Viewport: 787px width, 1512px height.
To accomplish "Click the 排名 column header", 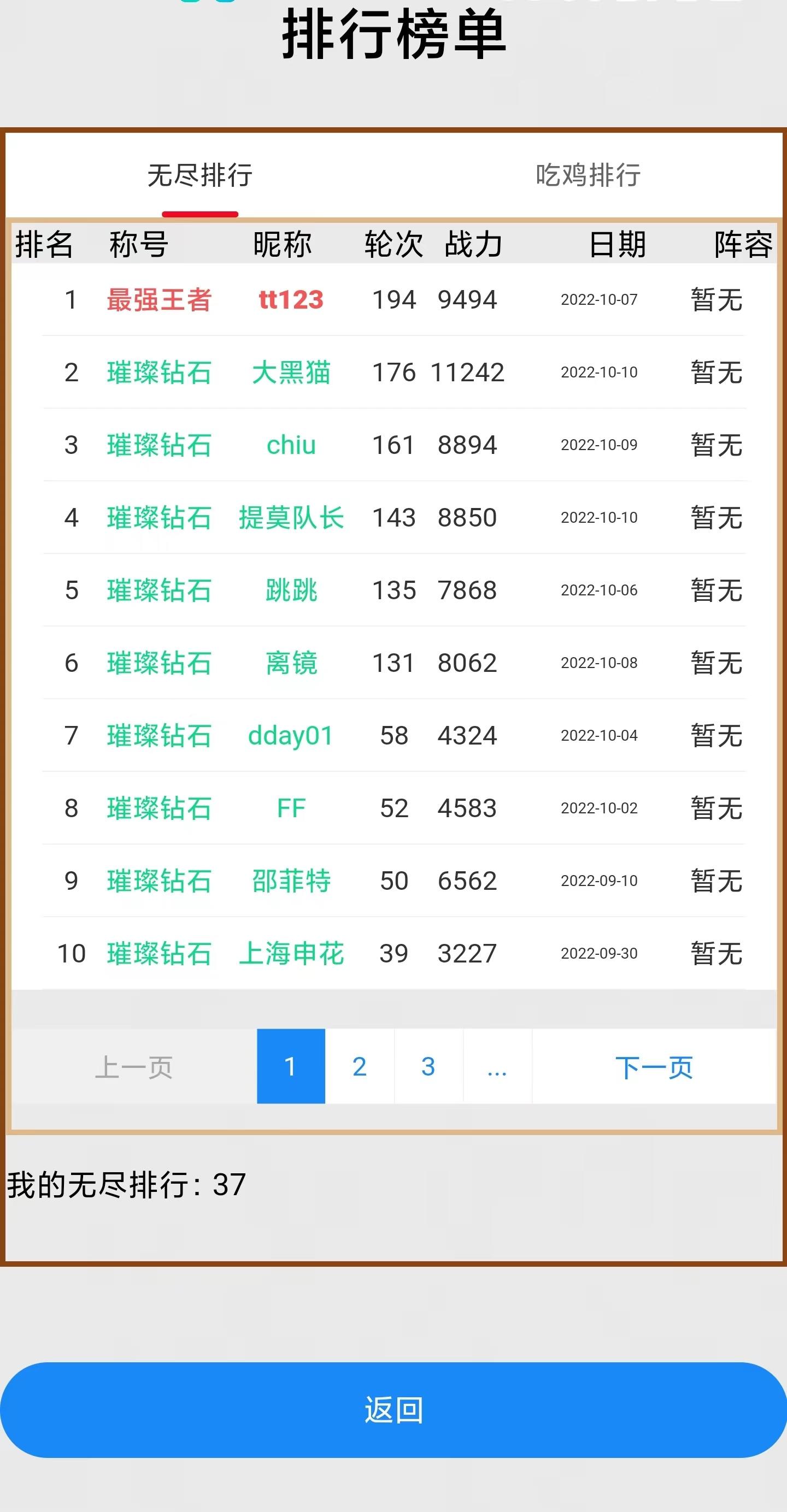I will pos(44,246).
